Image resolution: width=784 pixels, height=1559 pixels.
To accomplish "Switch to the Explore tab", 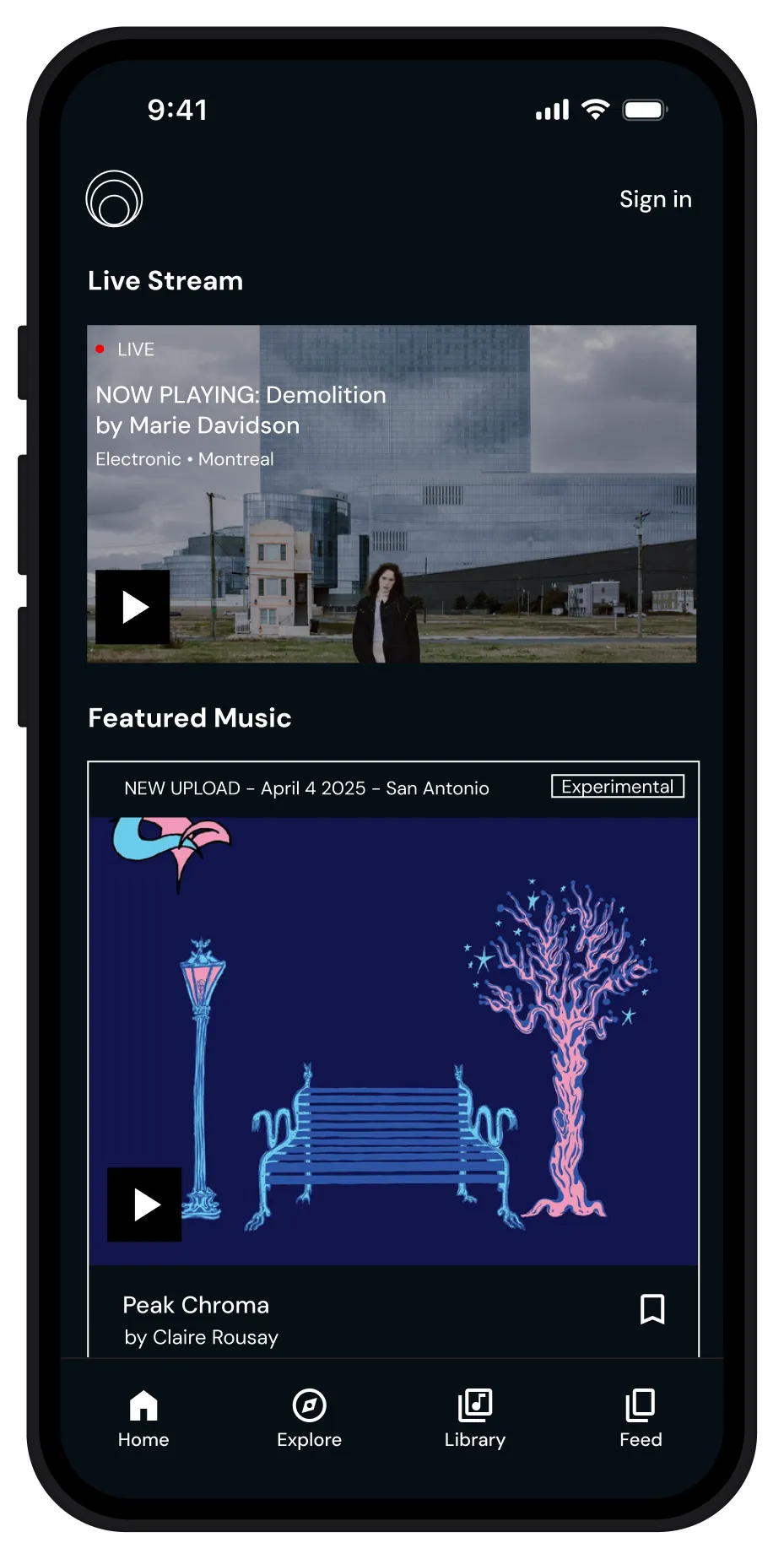I will [x=309, y=1419].
